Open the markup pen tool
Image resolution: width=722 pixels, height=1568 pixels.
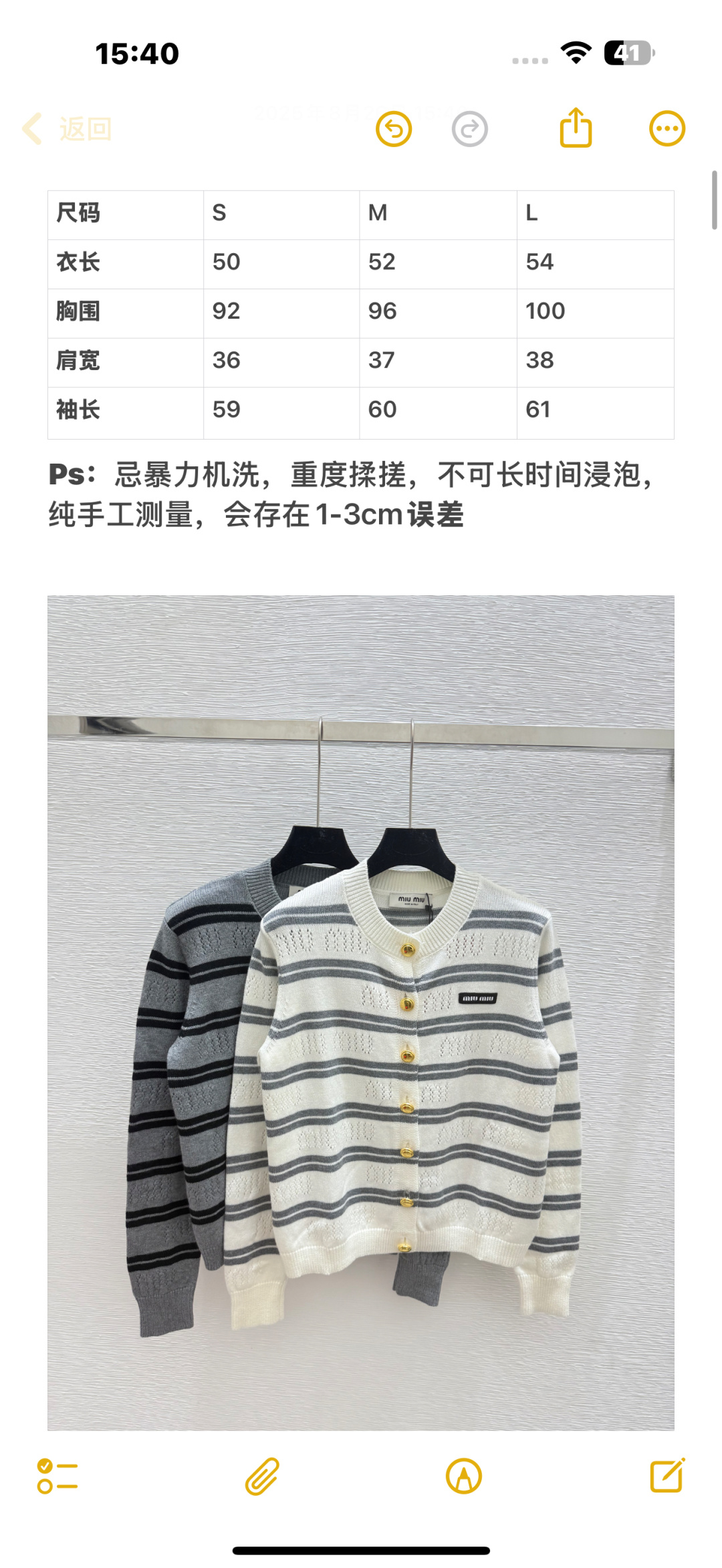[x=463, y=1476]
